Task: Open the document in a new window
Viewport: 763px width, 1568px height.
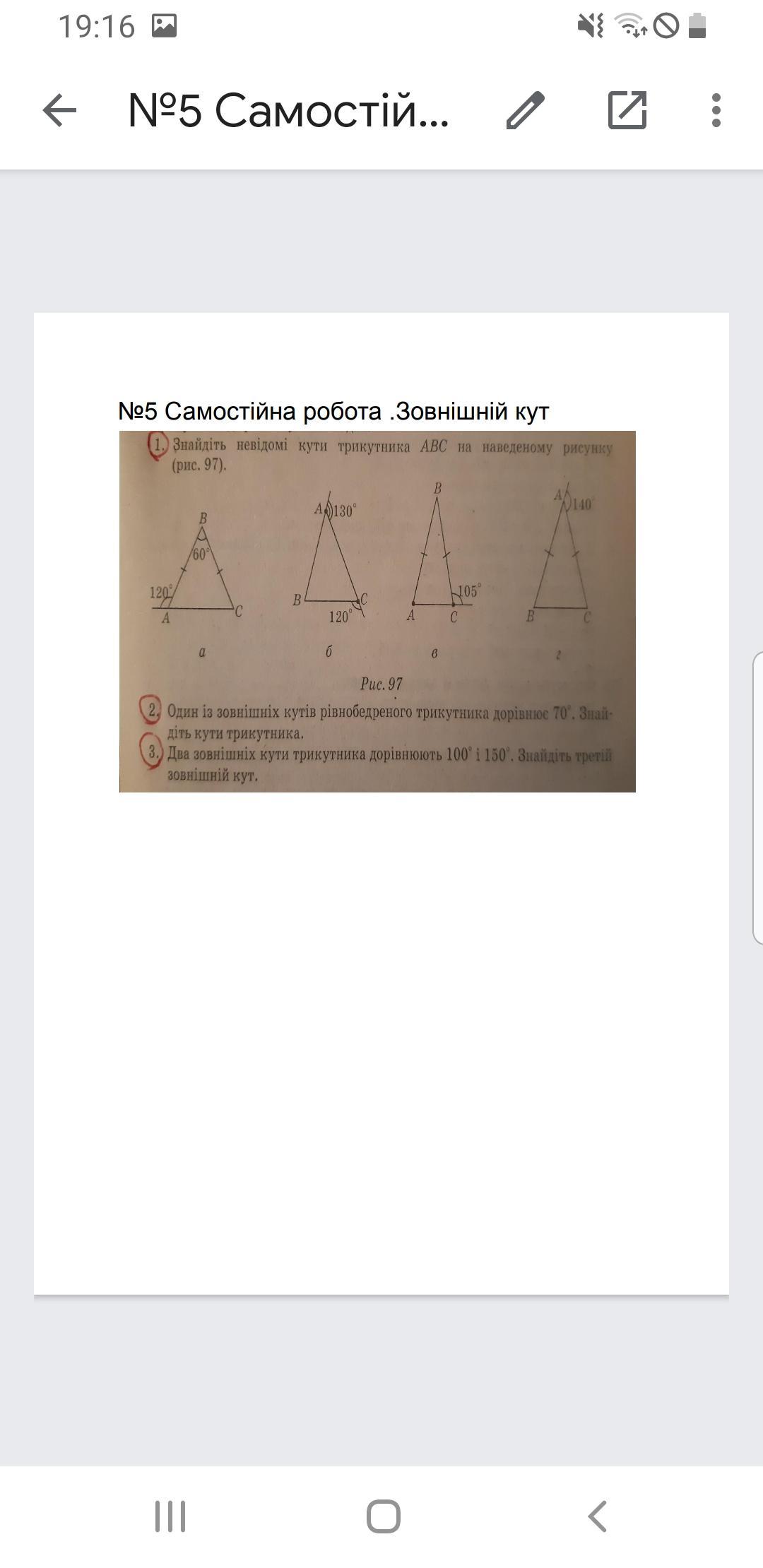Action: pyautogui.click(x=627, y=110)
